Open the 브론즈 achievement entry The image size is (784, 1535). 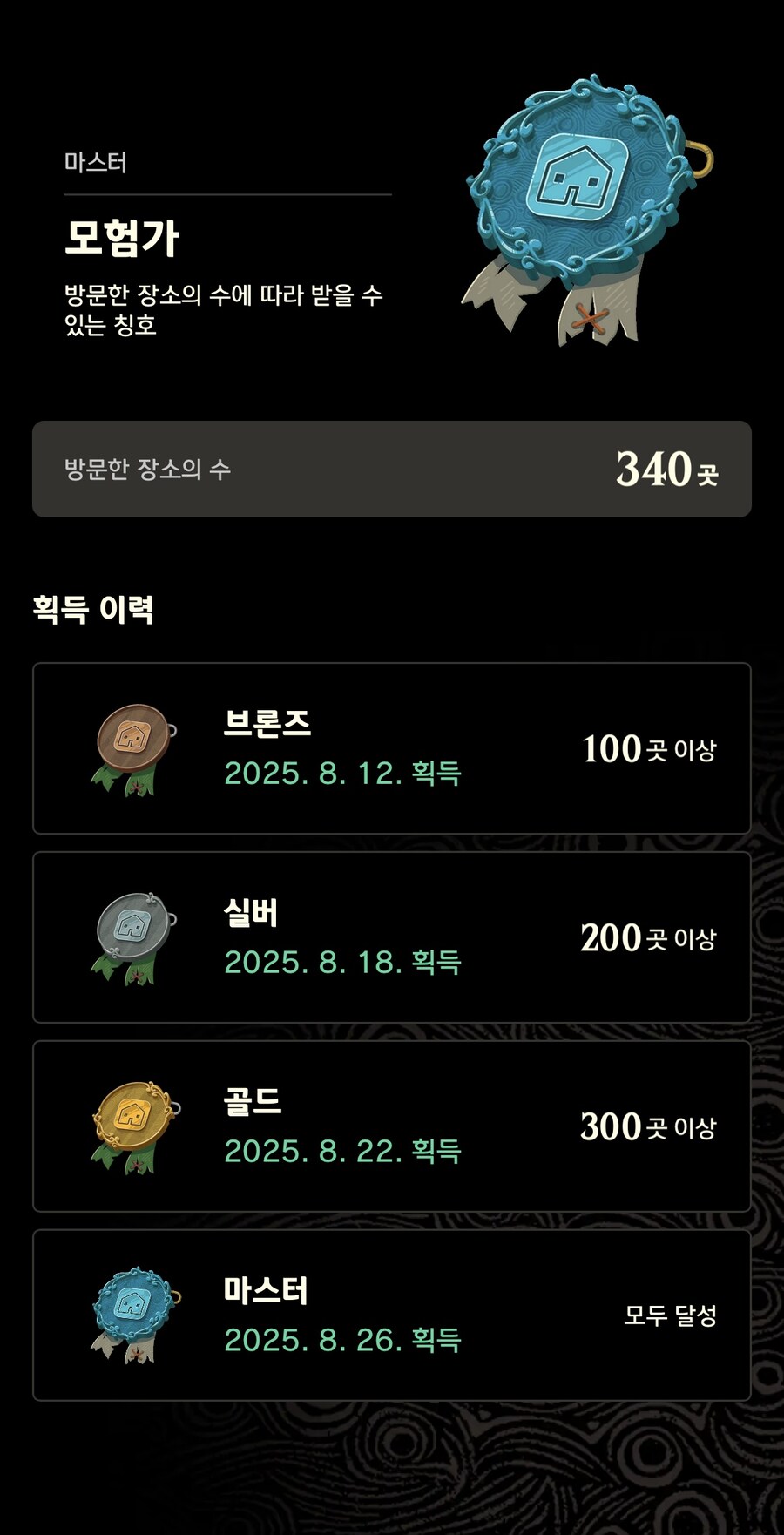392,749
